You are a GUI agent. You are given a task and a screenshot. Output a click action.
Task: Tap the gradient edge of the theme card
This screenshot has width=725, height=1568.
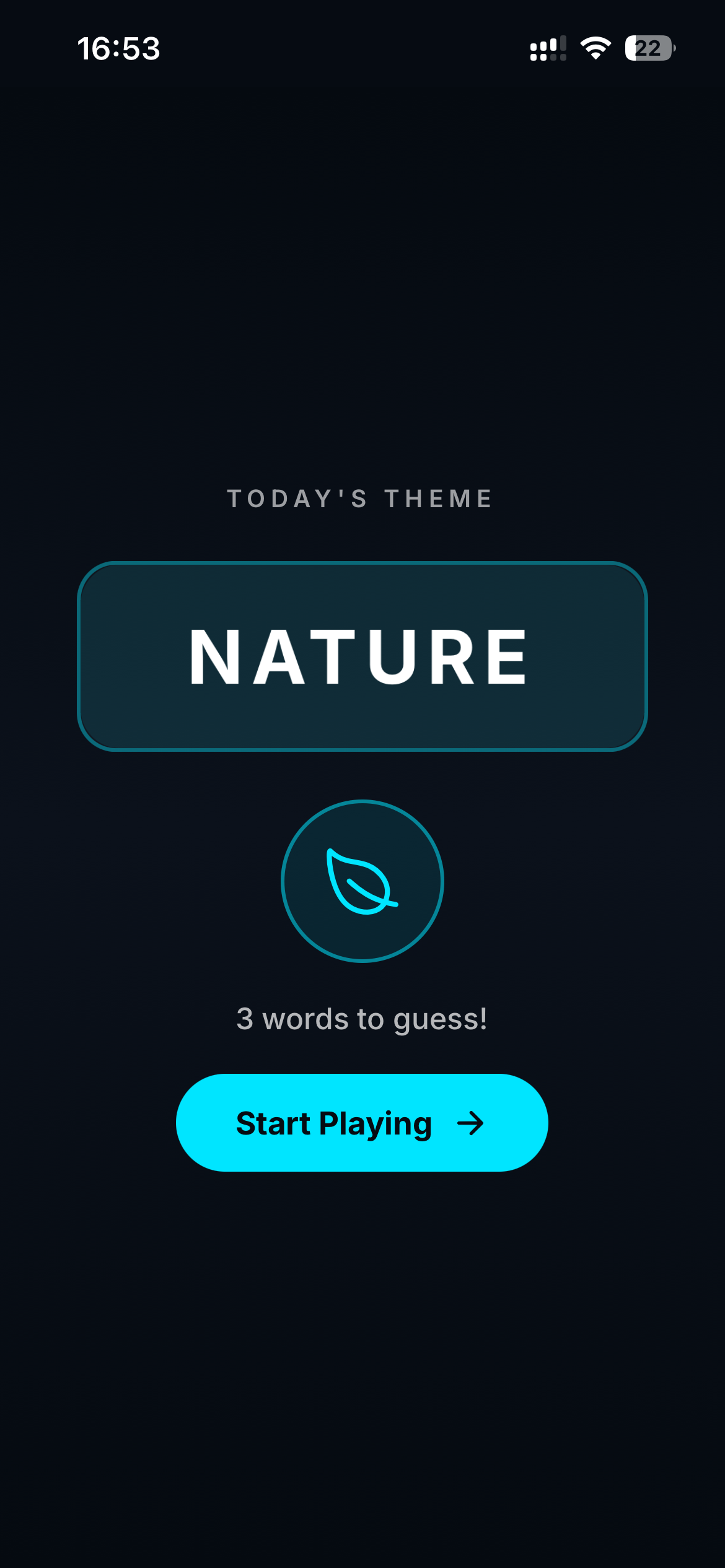(x=85, y=656)
